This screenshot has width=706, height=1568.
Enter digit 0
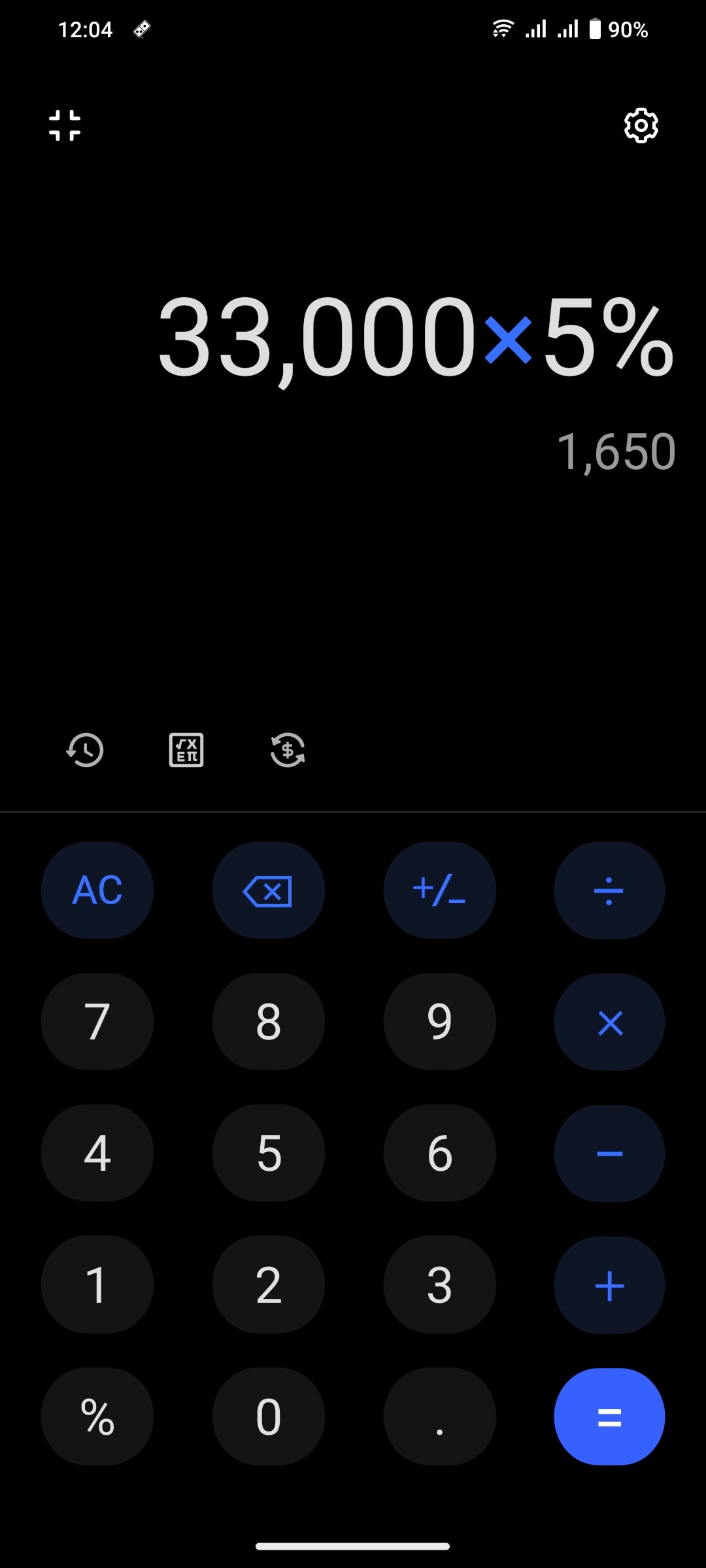pos(268,1416)
